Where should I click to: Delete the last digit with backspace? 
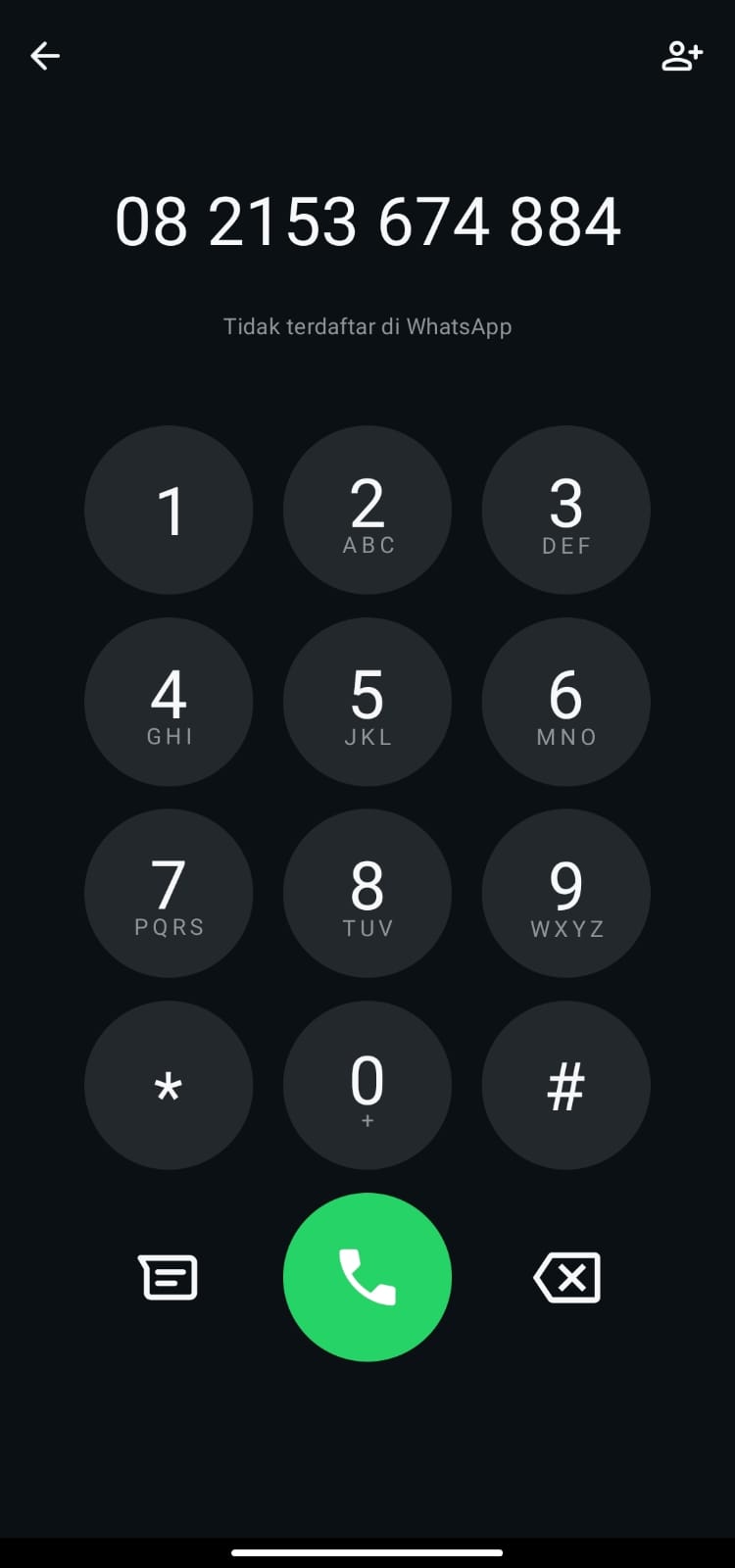click(567, 1277)
